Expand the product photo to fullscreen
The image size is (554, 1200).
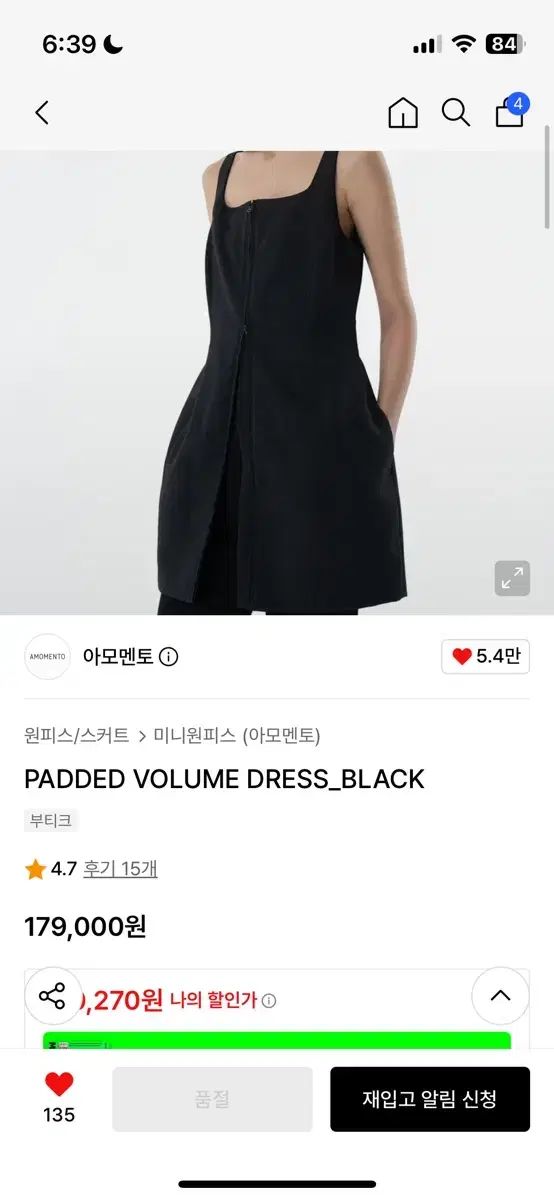click(x=512, y=577)
